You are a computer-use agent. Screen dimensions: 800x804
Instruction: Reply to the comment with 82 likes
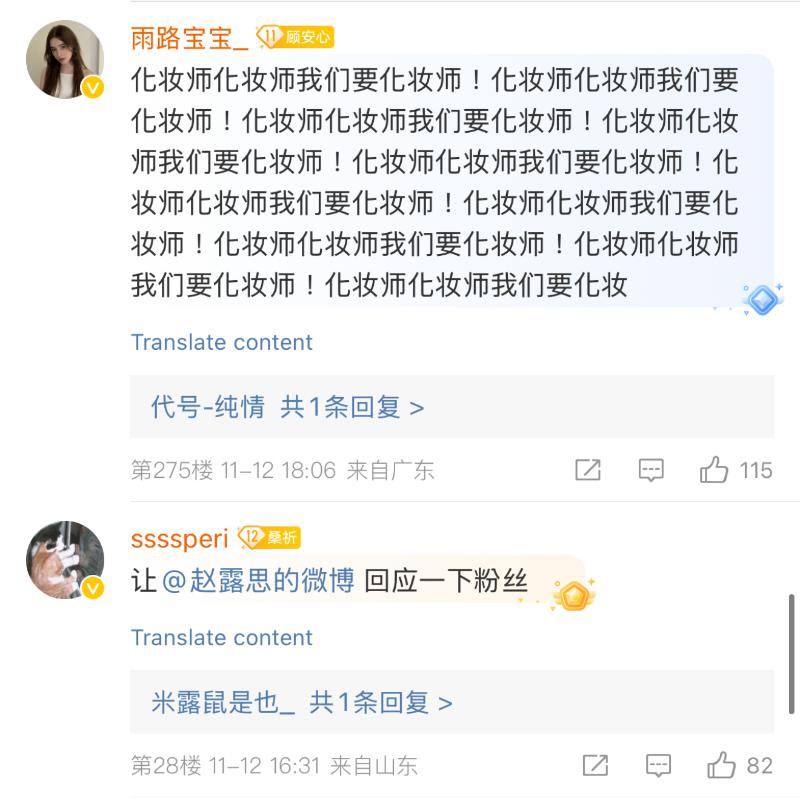pos(658,766)
